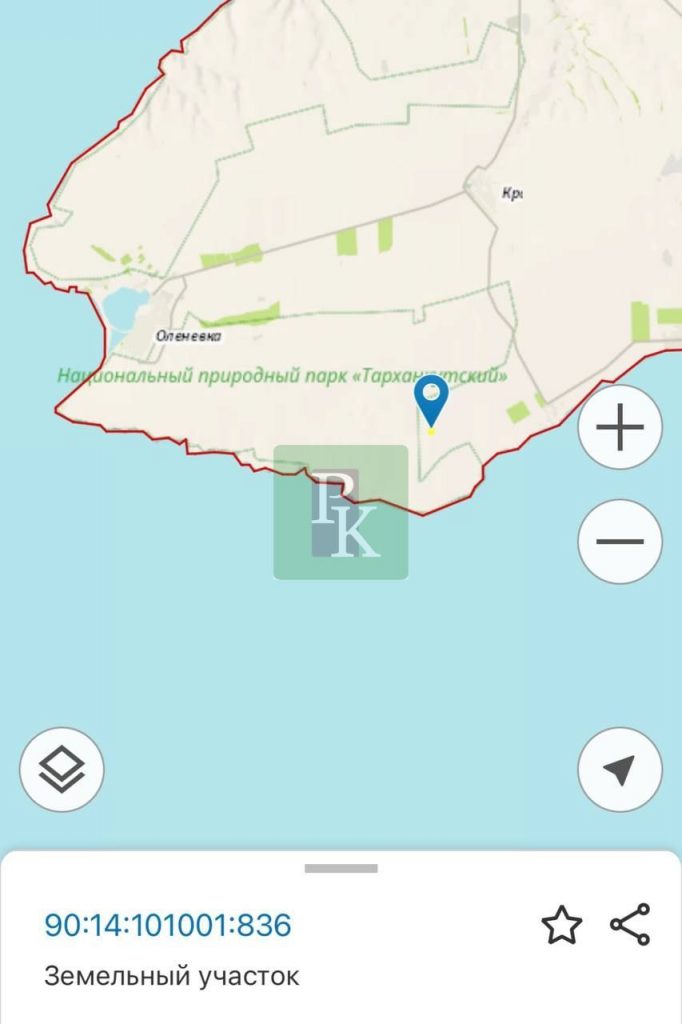Open cadastral number 90:14:101001:836 details
The height and width of the screenshot is (1024, 682).
point(168,925)
